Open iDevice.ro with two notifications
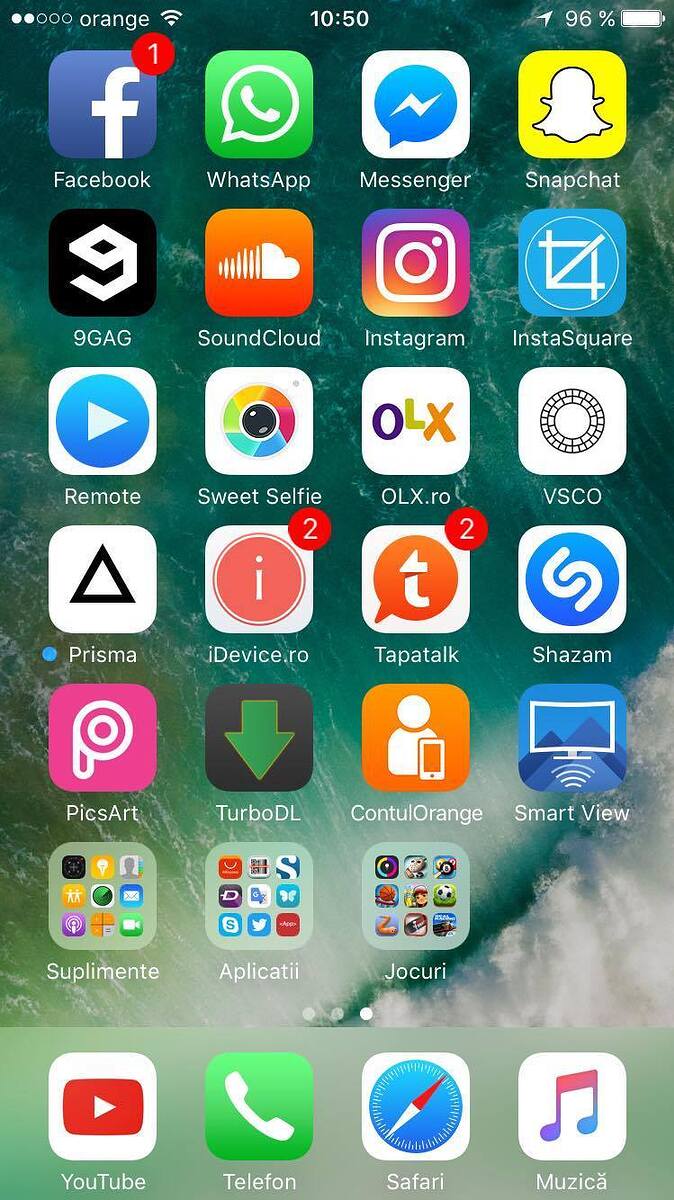Viewport: 674px width, 1200px height. point(259,580)
